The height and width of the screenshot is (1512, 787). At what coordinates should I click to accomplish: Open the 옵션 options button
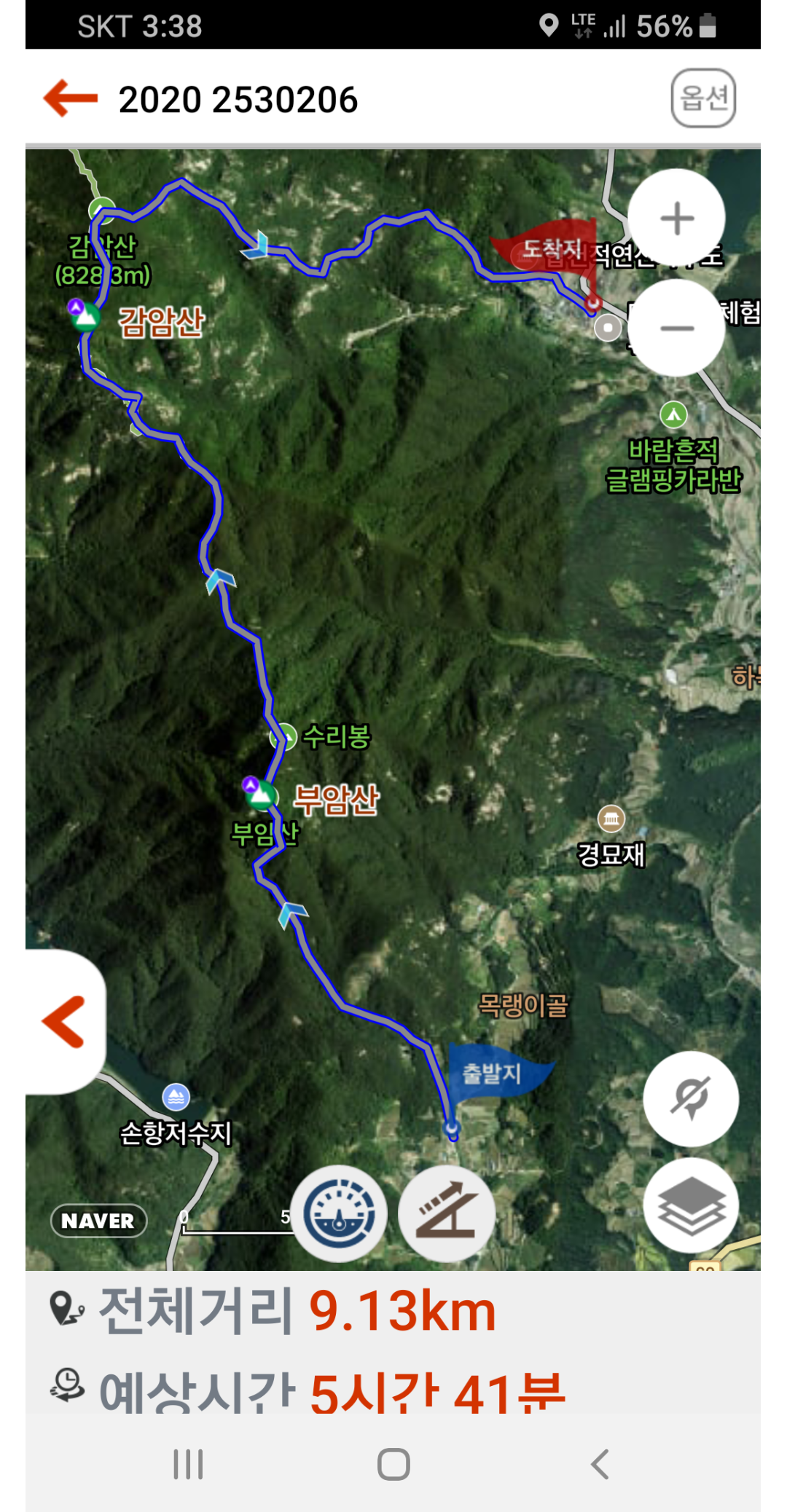pos(703,98)
